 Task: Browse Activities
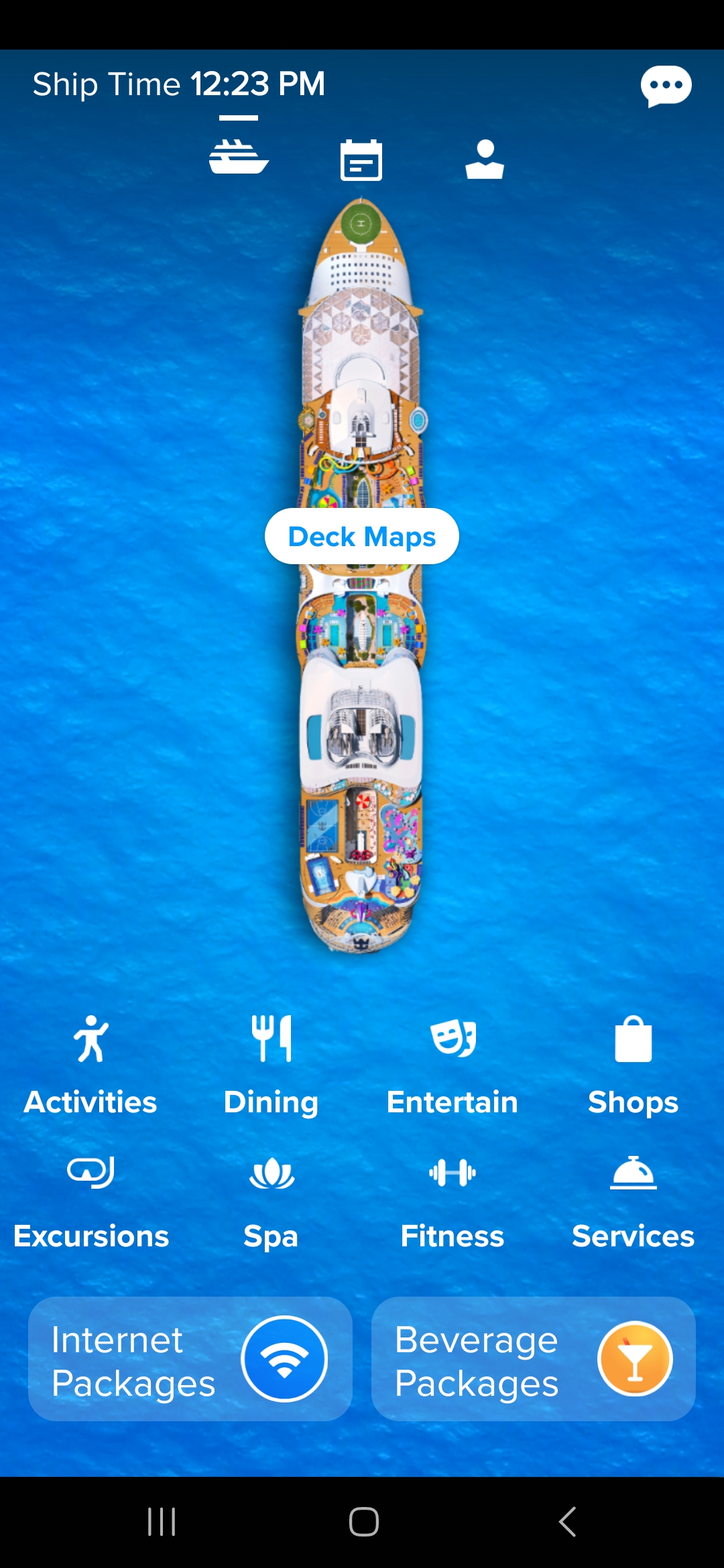coord(90,1065)
